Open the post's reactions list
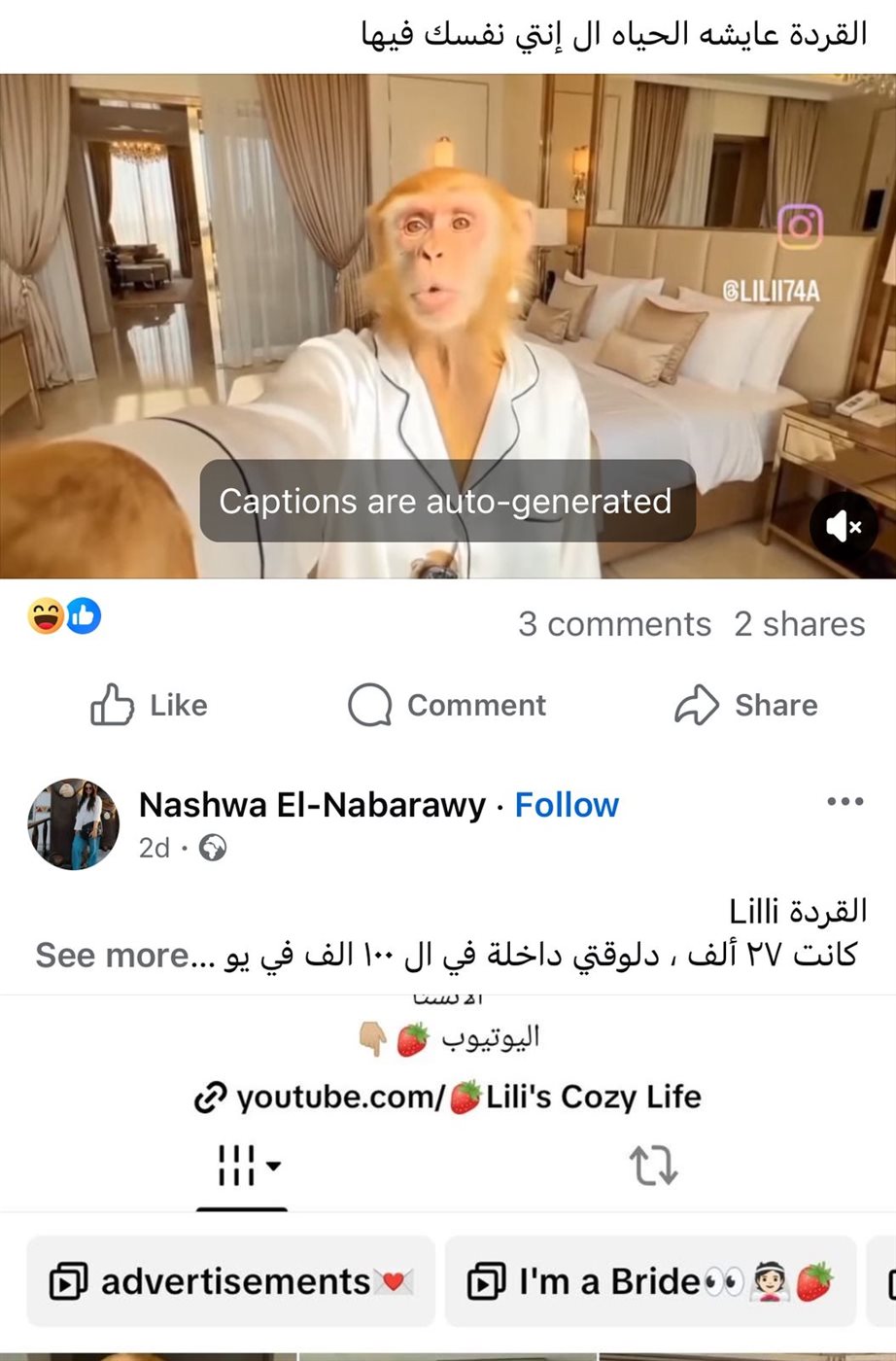 (64, 615)
